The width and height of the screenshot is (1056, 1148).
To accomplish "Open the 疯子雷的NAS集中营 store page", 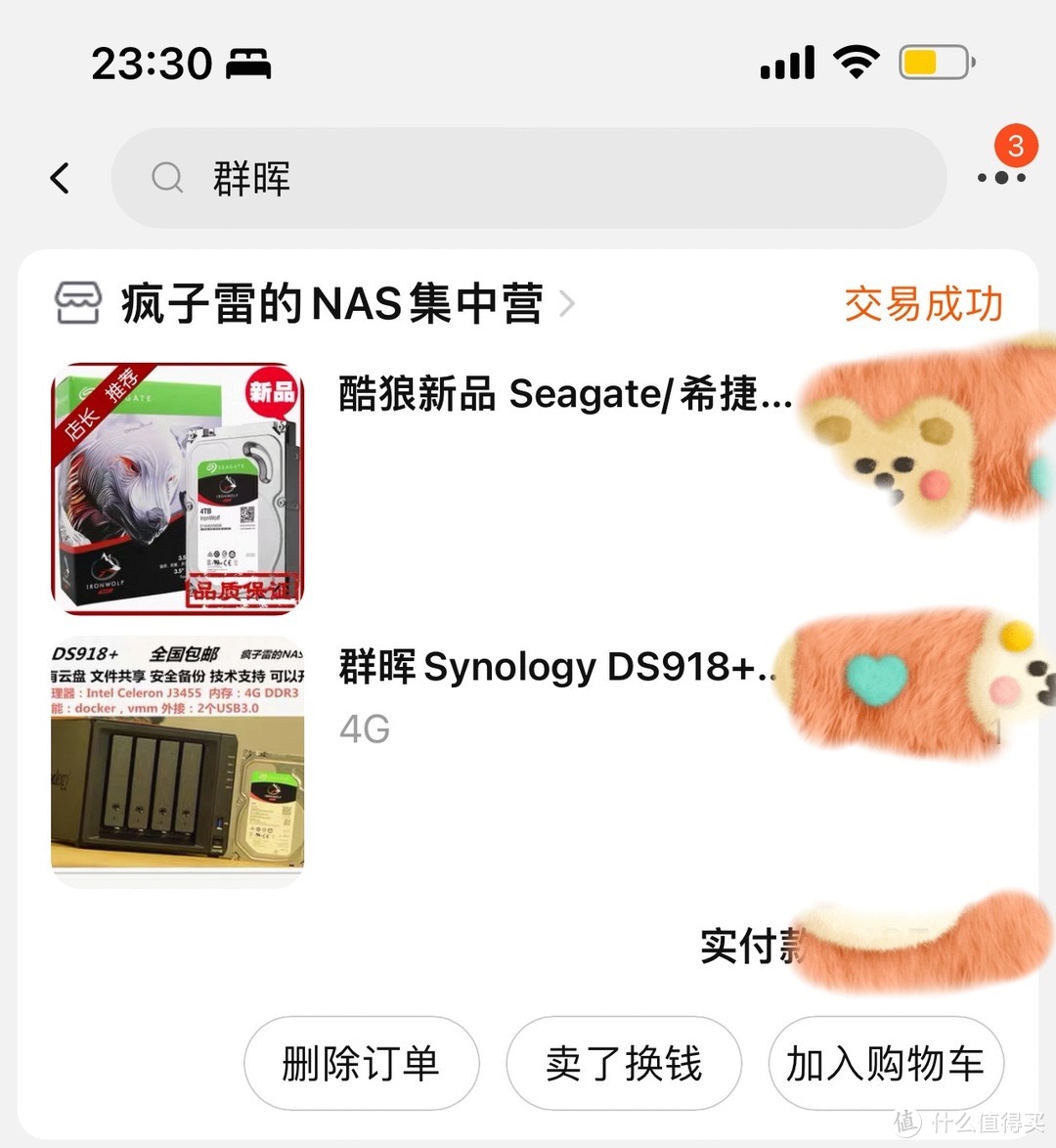I will point(332,304).
